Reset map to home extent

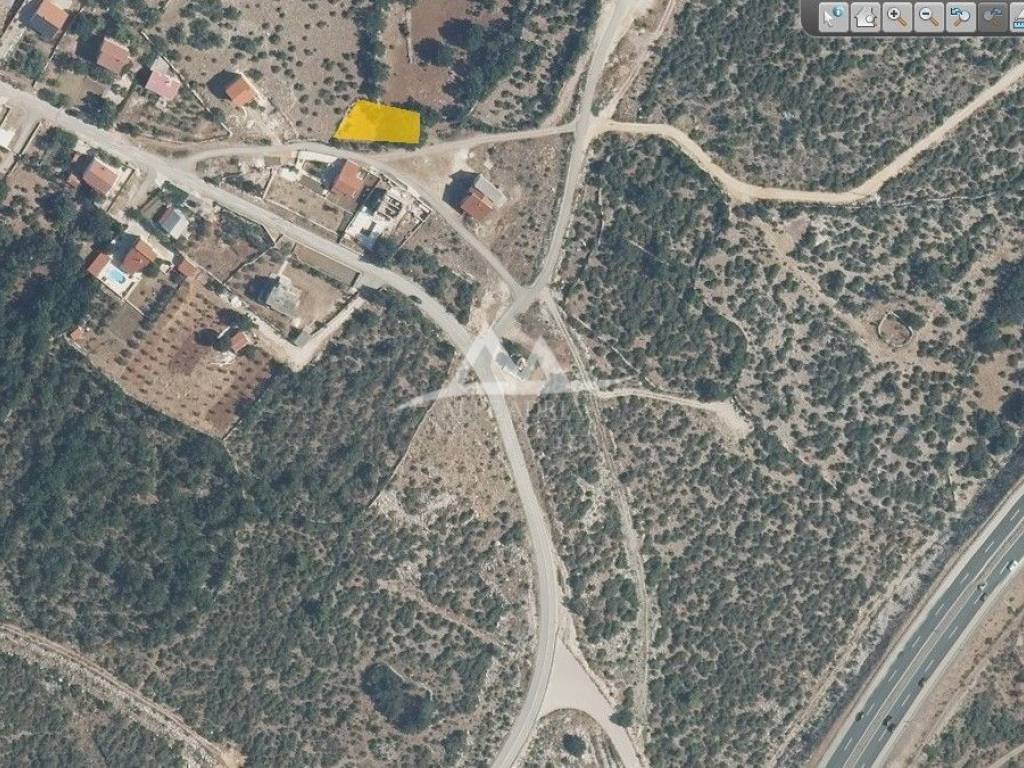(x=866, y=17)
